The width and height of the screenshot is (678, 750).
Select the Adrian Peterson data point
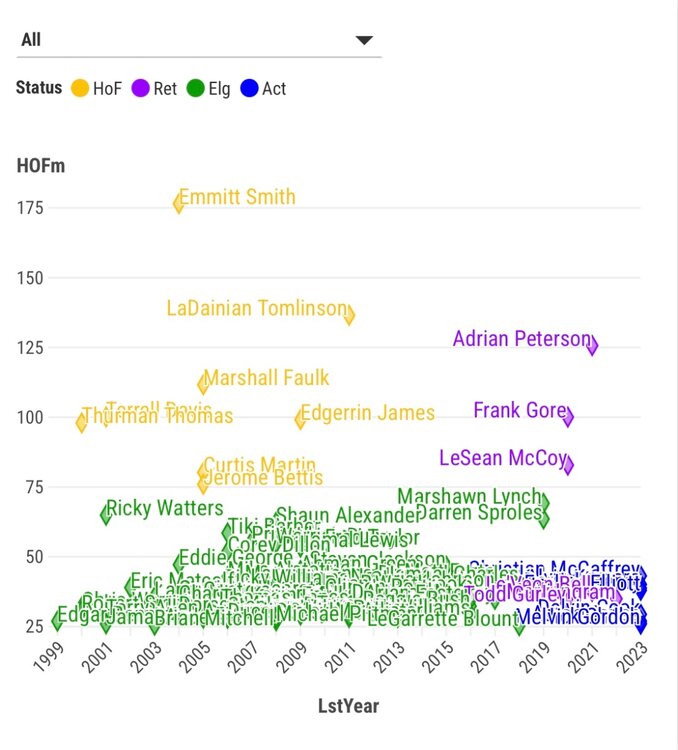(x=592, y=345)
